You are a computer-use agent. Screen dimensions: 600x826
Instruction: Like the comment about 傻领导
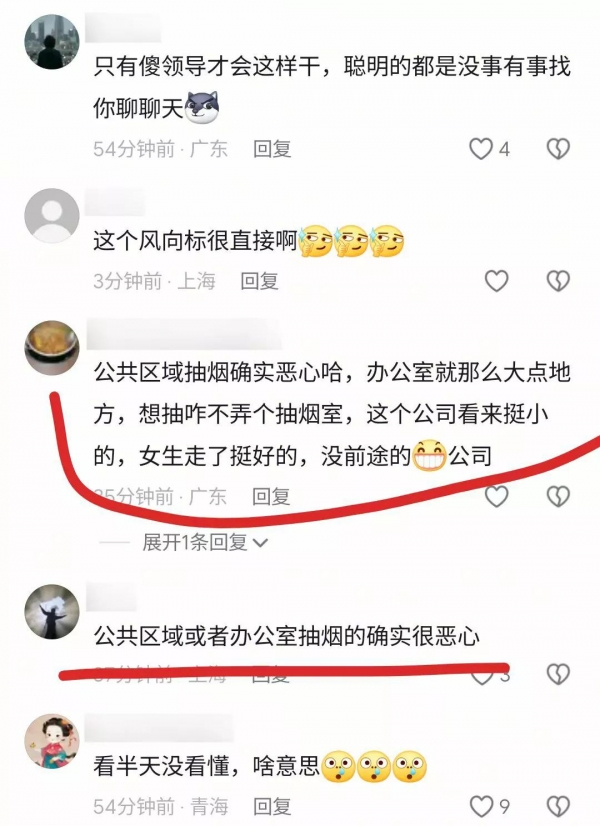482,149
